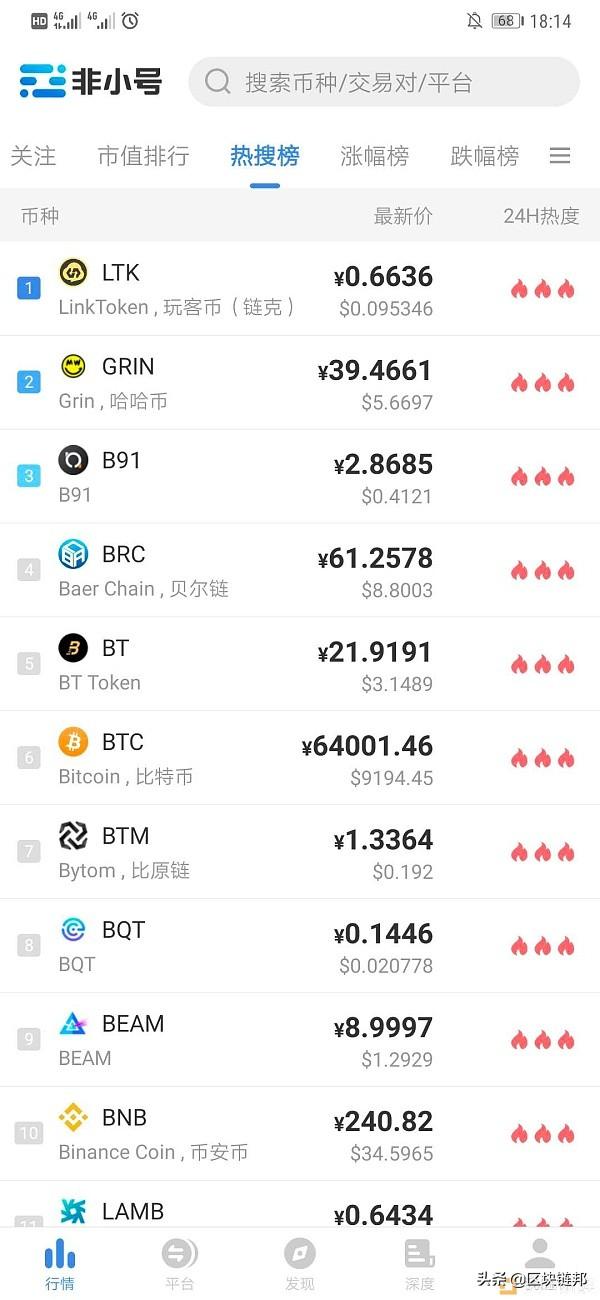Viewport: 600px width, 1300px height.
Task: Open the BTC Bitcoin row
Action: [300, 759]
